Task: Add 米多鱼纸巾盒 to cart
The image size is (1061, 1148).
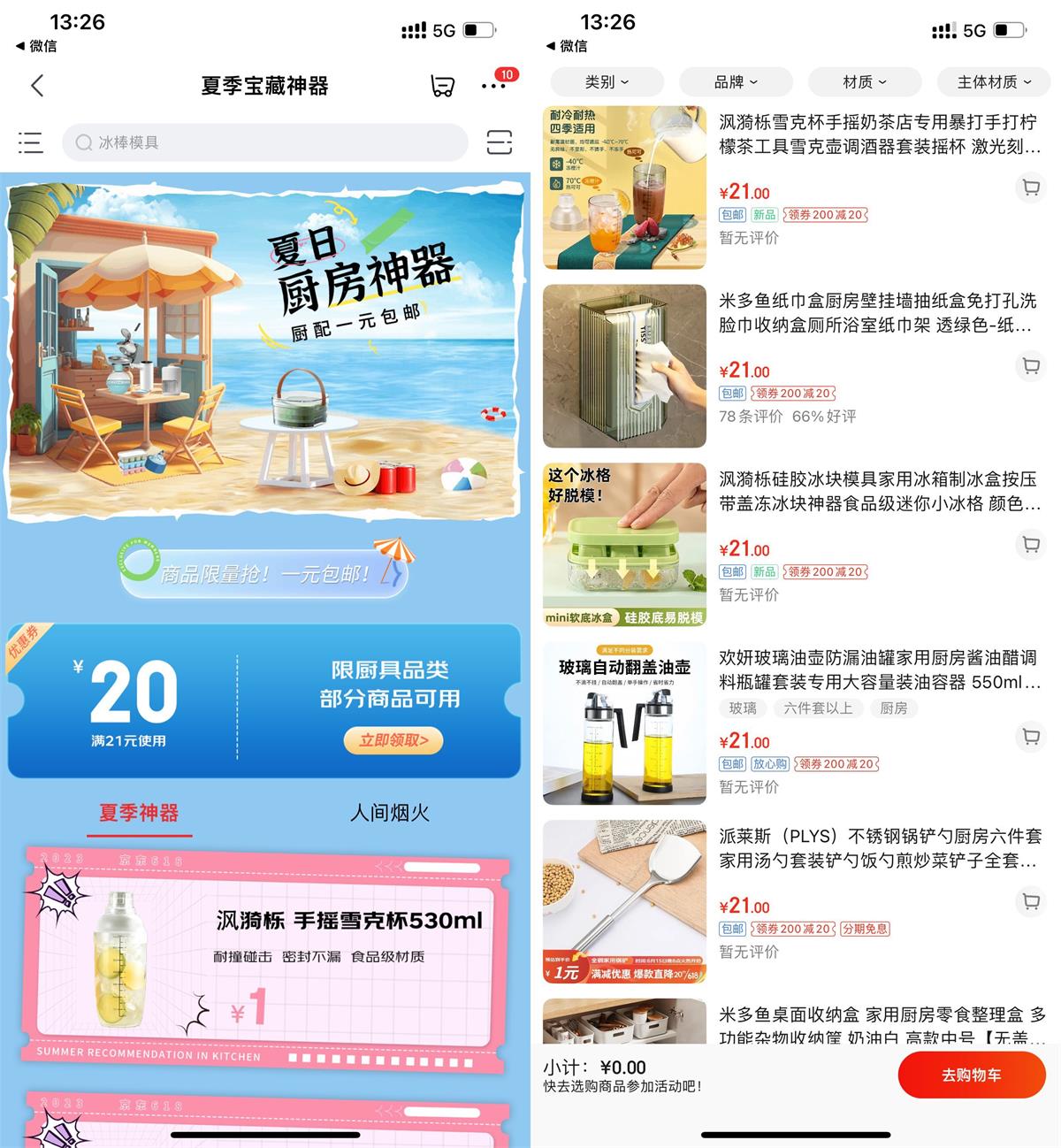Action: [1031, 366]
